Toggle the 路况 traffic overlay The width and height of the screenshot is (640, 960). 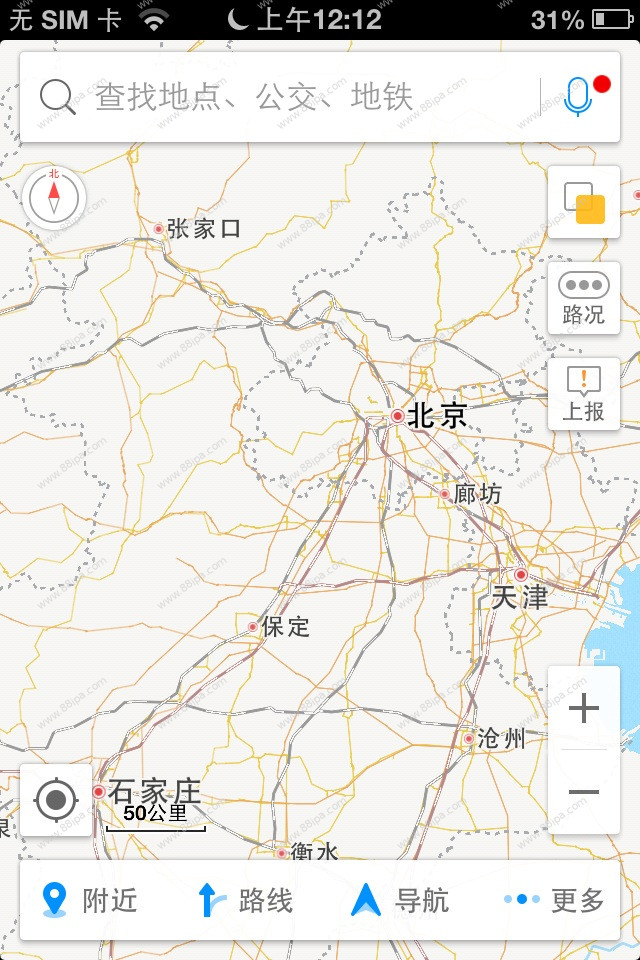click(x=584, y=298)
